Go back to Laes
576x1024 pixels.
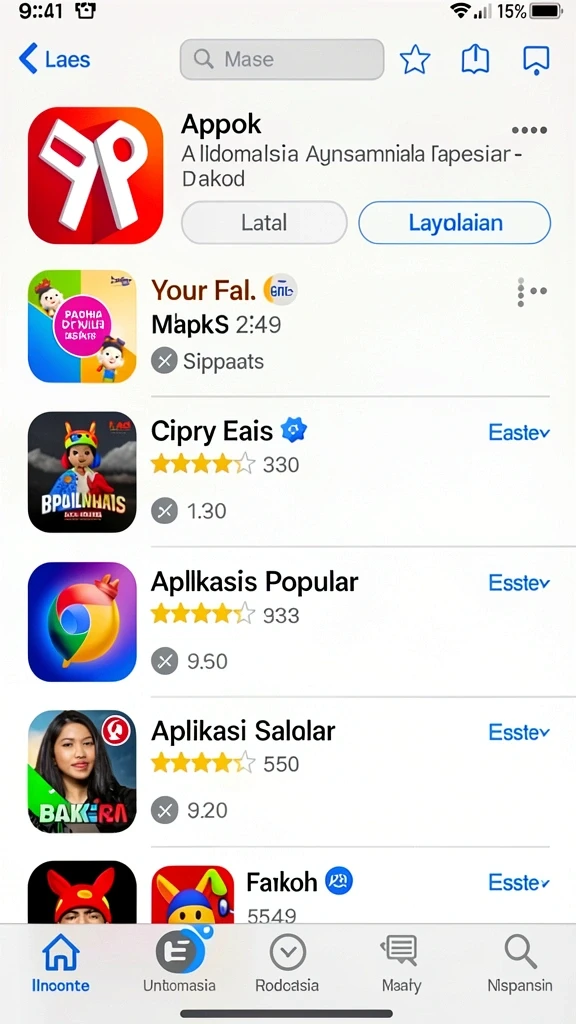(x=54, y=59)
